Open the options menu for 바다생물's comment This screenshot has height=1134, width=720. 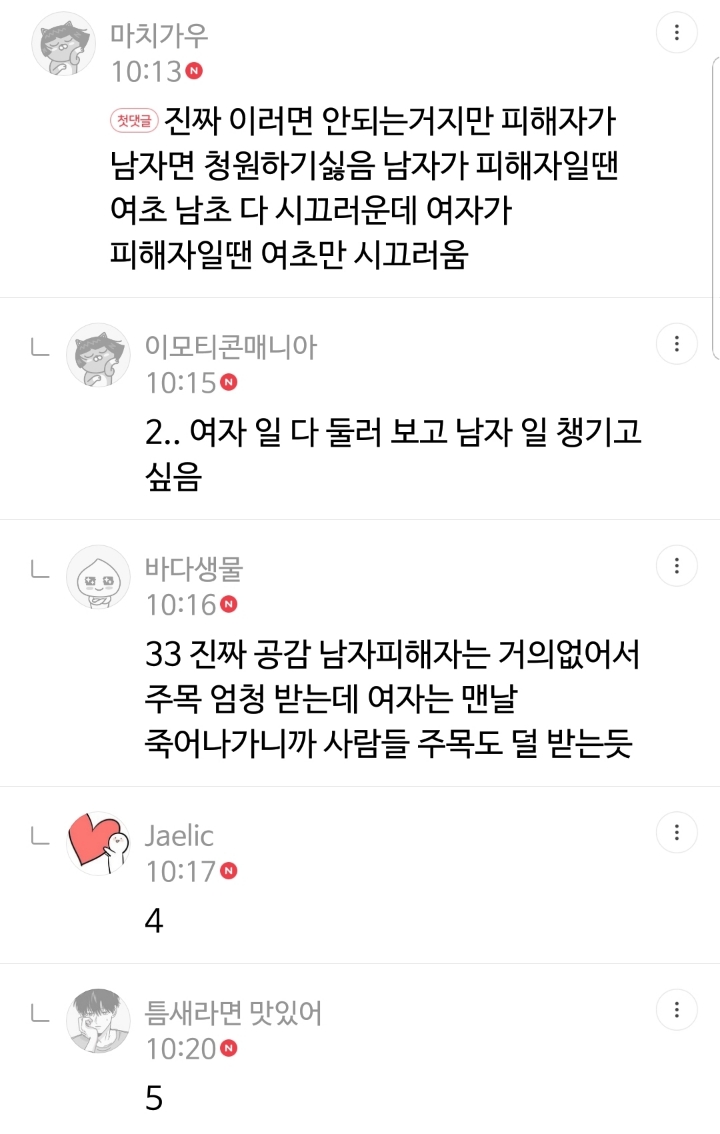[677, 565]
